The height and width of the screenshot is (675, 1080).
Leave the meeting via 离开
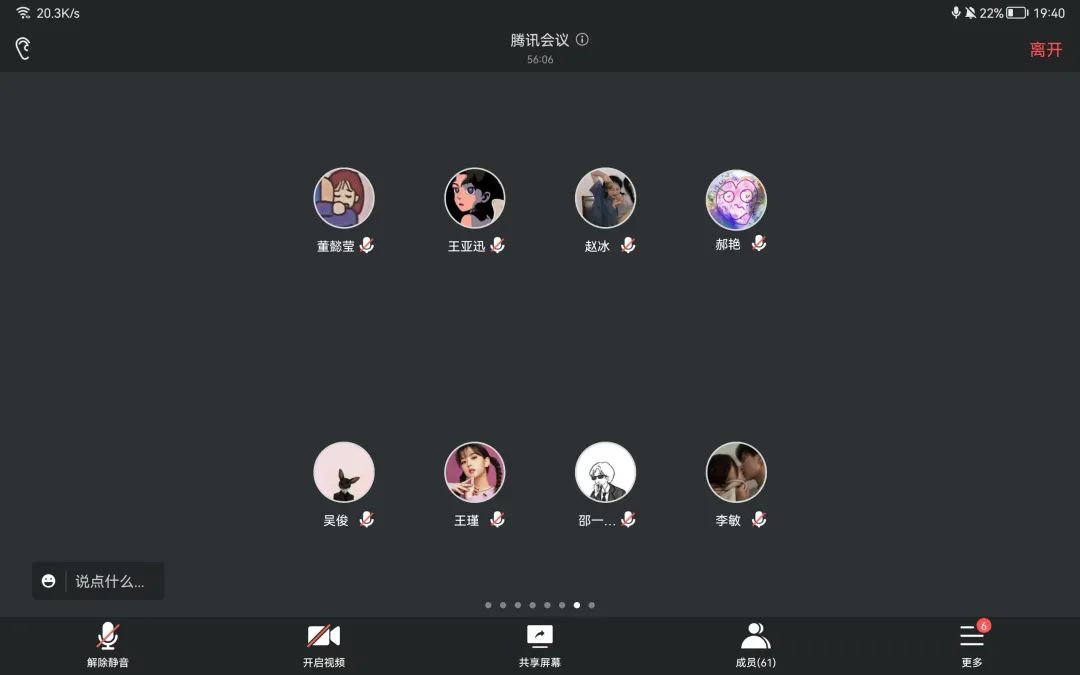tap(1046, 49)
